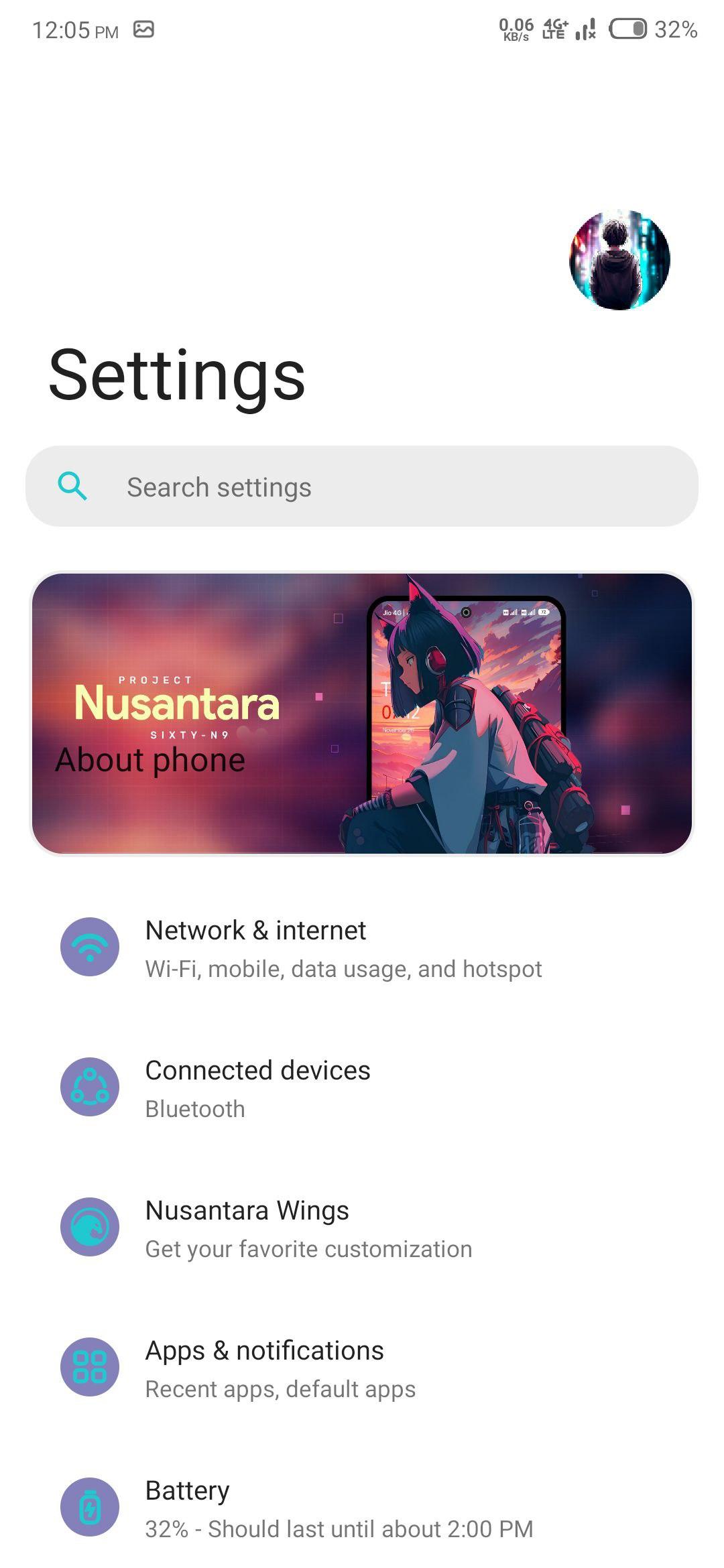This screenshot has width=724, height=1568.
Task: Open the profile avatar picture
Action: pyautogui.click(x=619, y=259)
